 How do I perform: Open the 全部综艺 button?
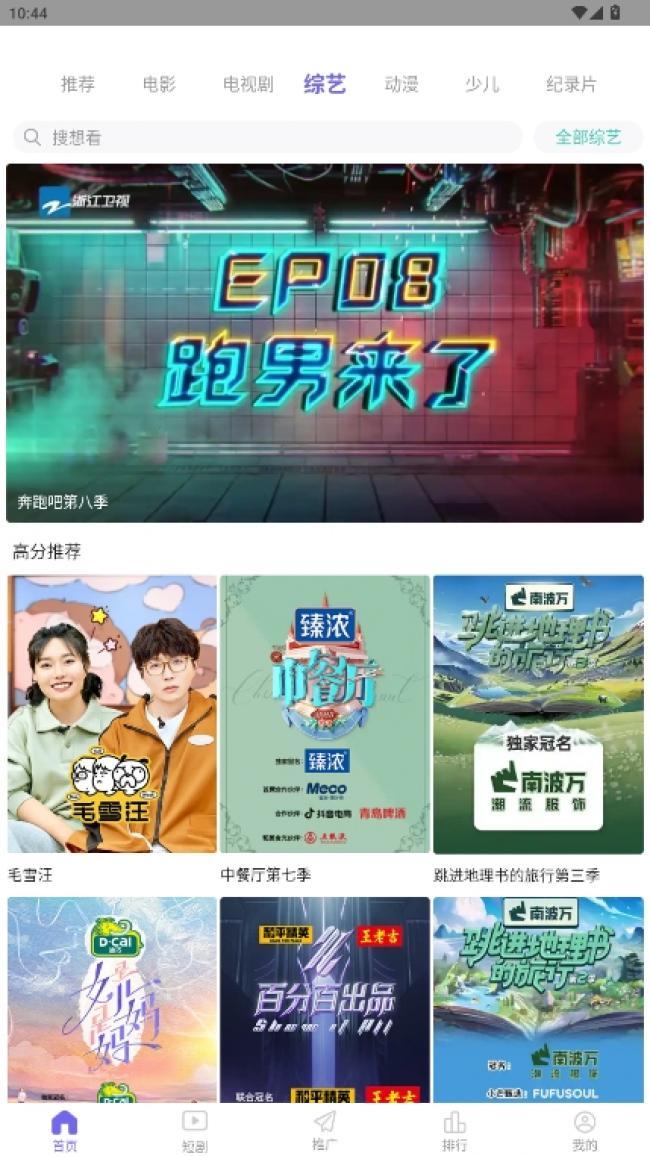tap(588, 137)
